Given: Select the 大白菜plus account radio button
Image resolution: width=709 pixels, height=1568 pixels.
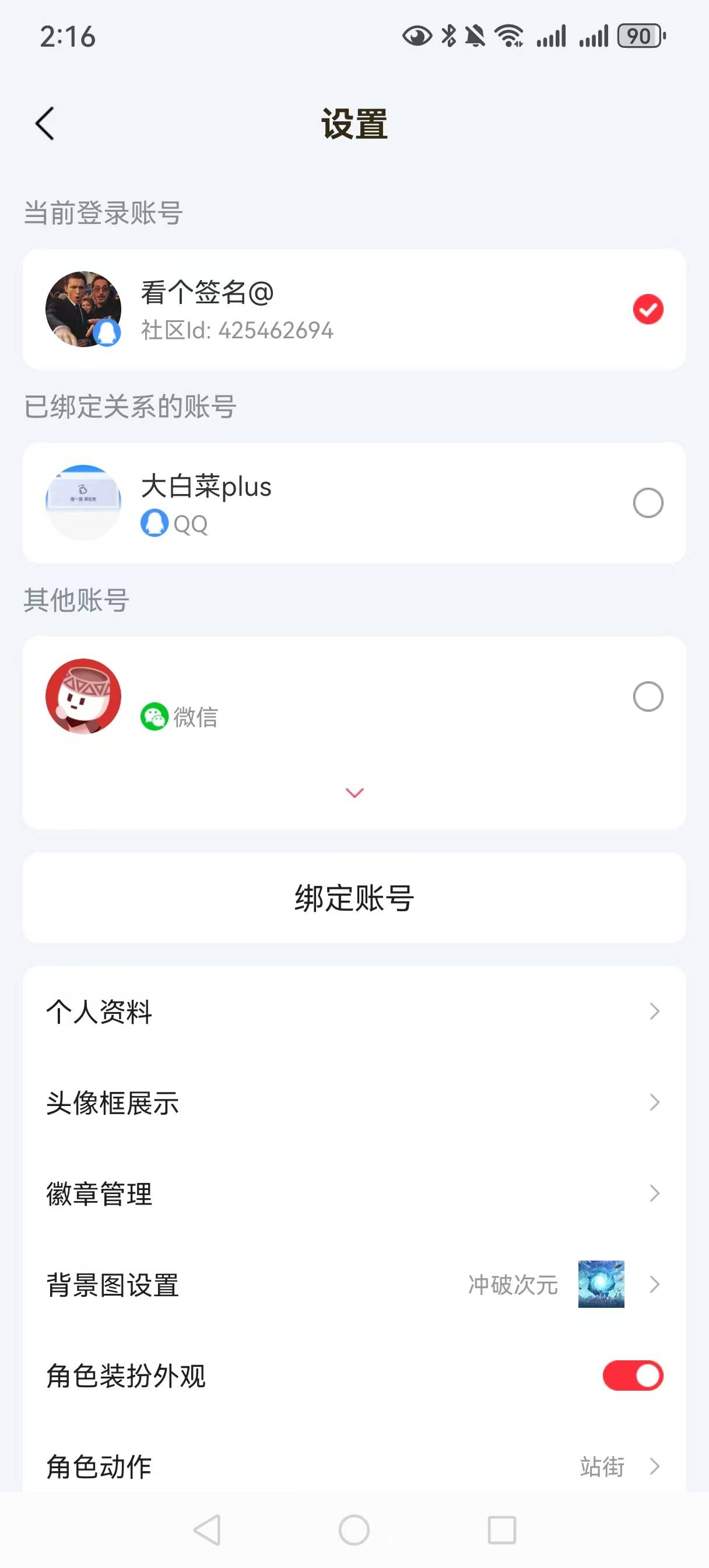Looking at the screenshot, I should (x=648, y=502).
